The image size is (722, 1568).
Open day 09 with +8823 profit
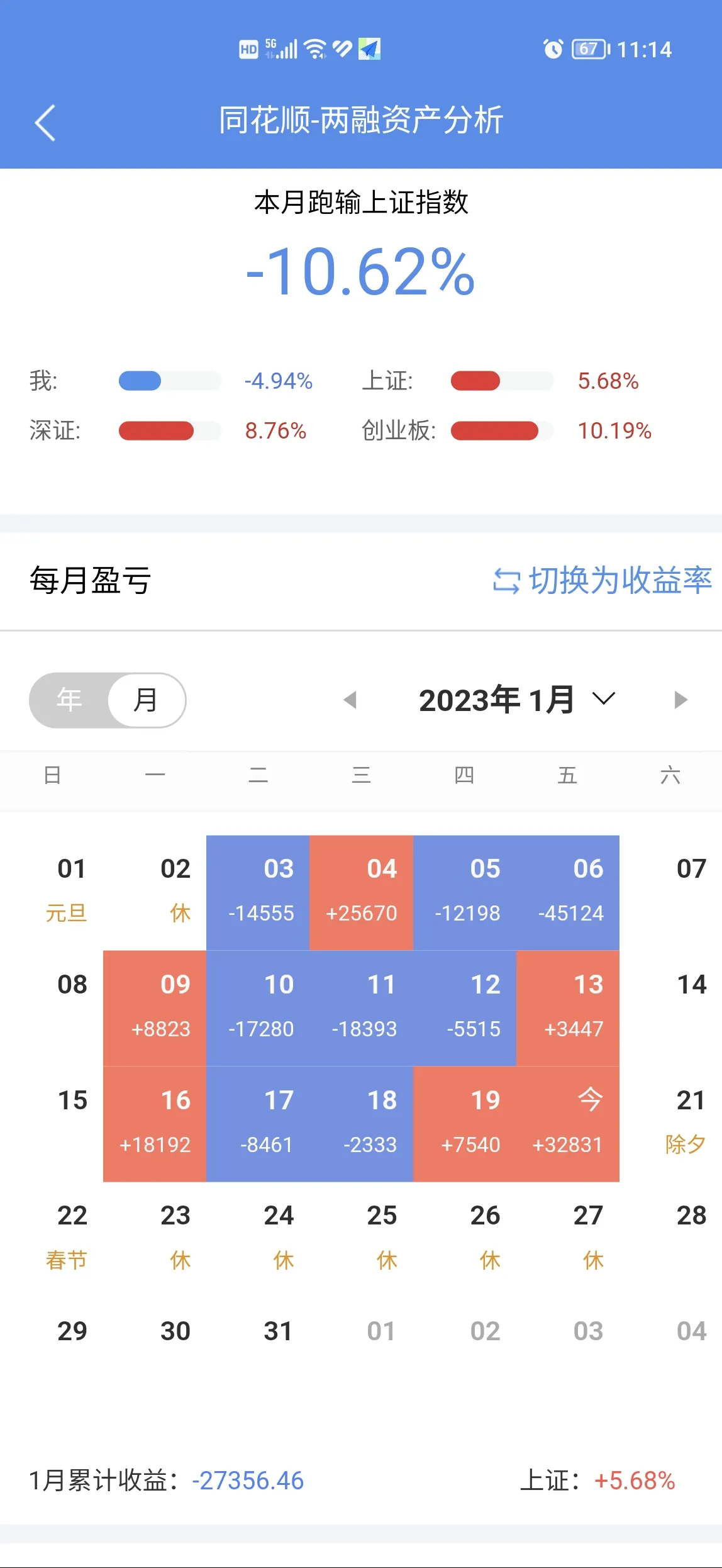pyautogui.click(x=155, y=1007)
